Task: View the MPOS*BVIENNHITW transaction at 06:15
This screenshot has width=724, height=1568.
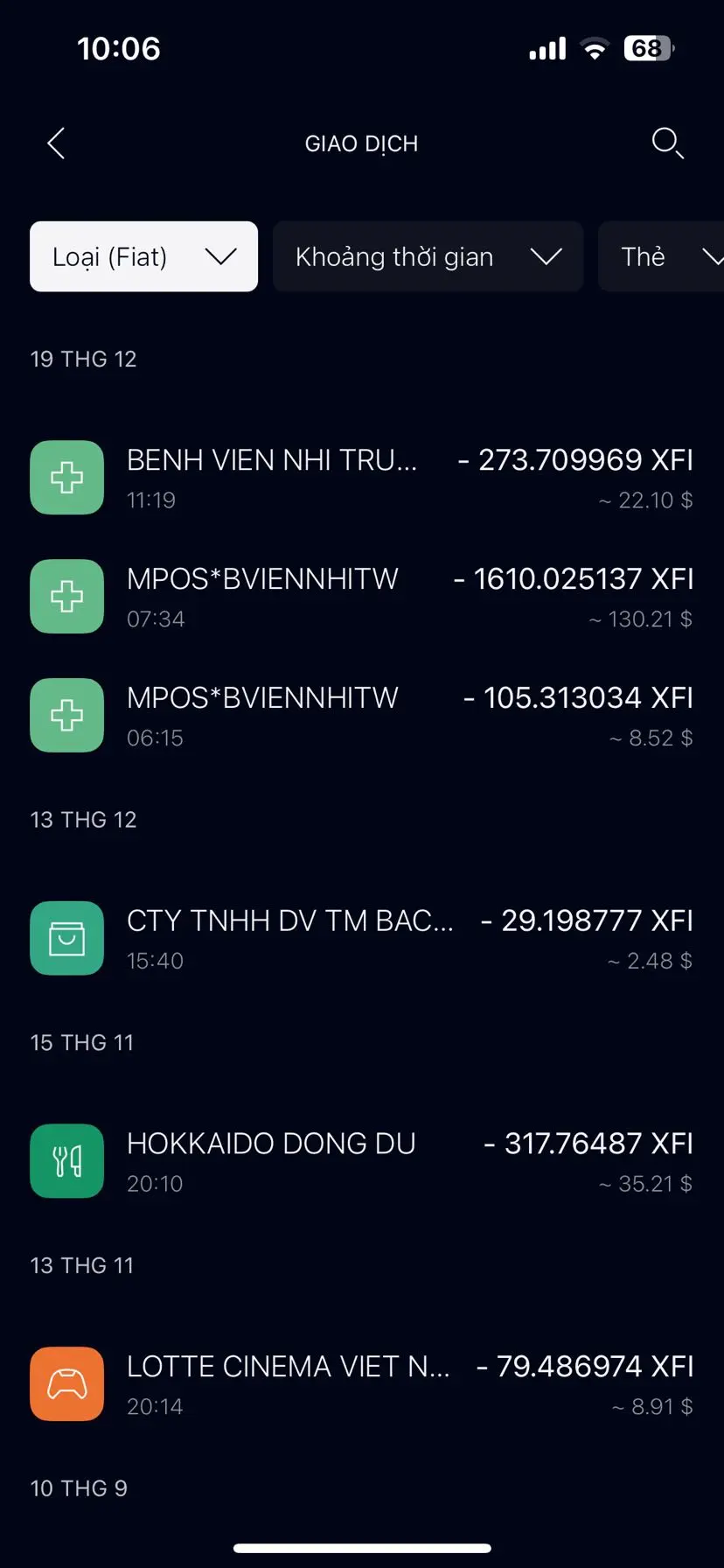Action: [362, 716]
